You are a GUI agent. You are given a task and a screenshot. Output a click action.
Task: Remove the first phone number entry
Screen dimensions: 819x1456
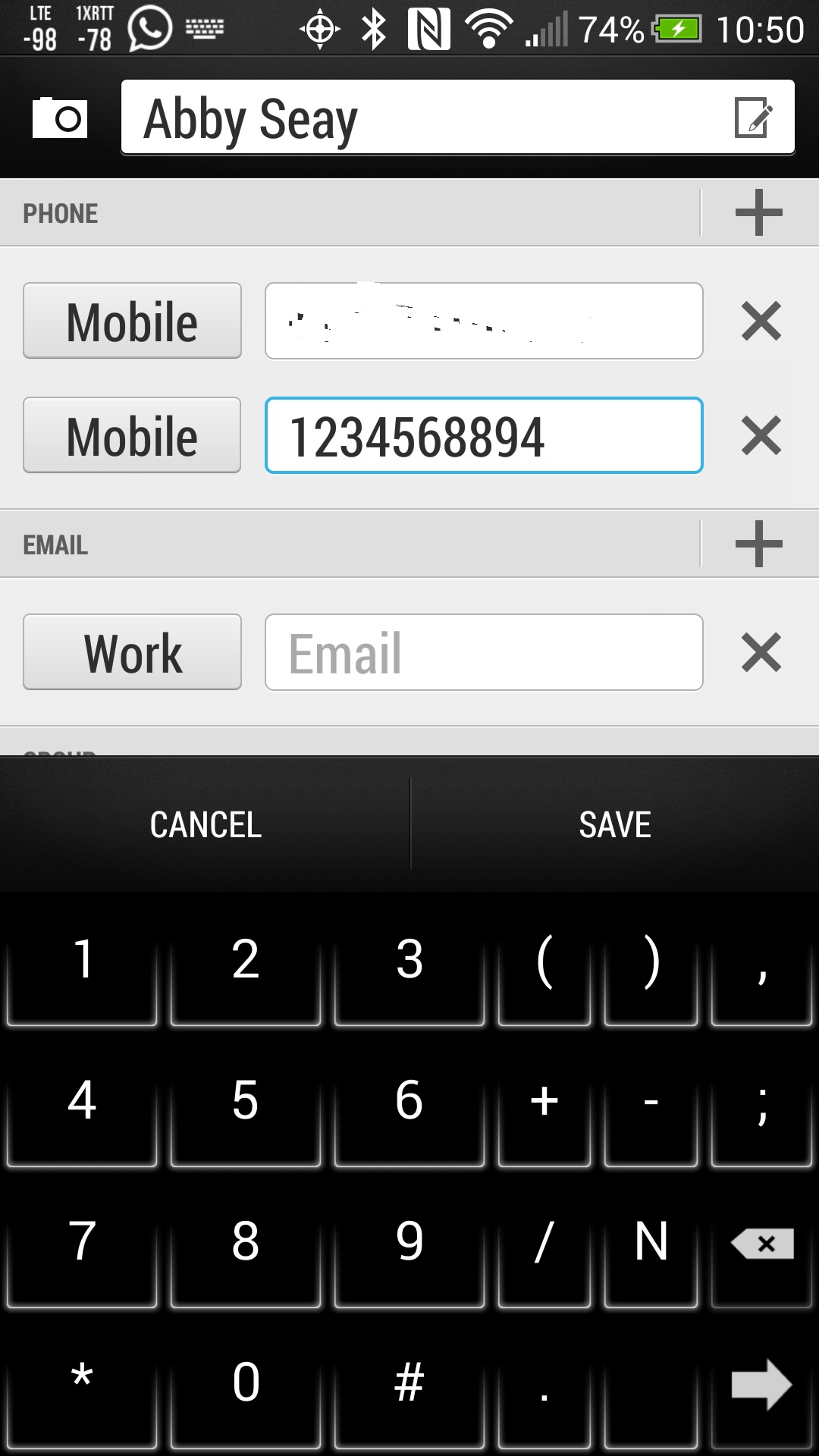click(761, 321)
